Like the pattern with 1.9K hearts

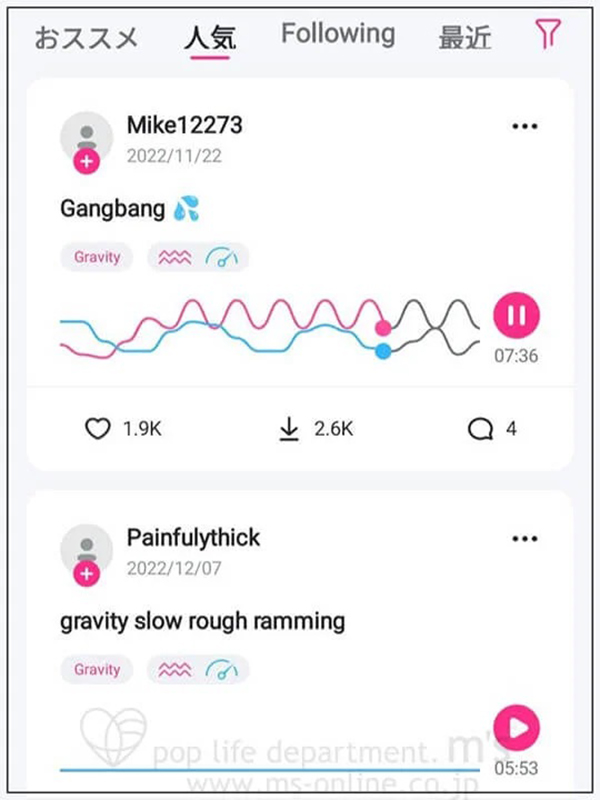pyautogui.click(x=97, y=429)
